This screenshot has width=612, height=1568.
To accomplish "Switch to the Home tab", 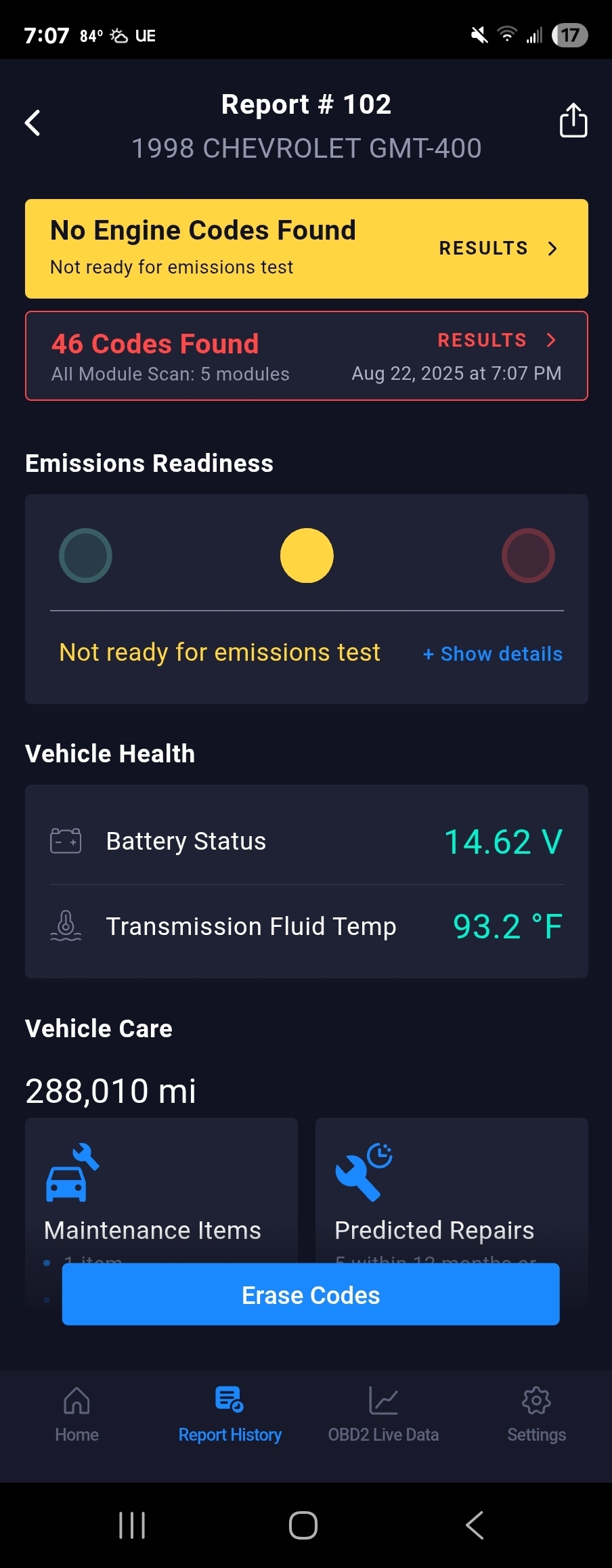I will pyautogui.click(x=76, y=1414).
